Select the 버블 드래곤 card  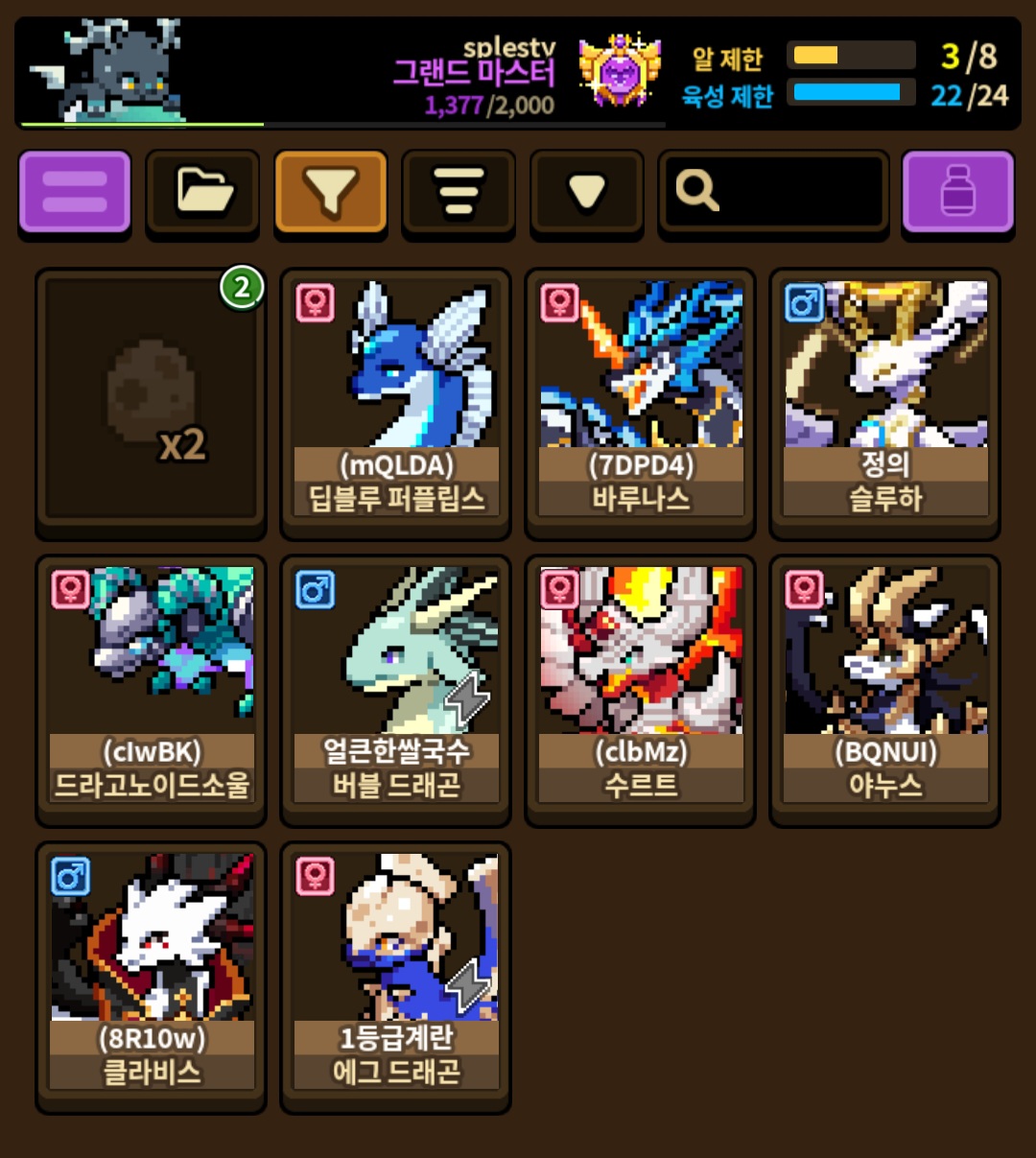(395, 690)
